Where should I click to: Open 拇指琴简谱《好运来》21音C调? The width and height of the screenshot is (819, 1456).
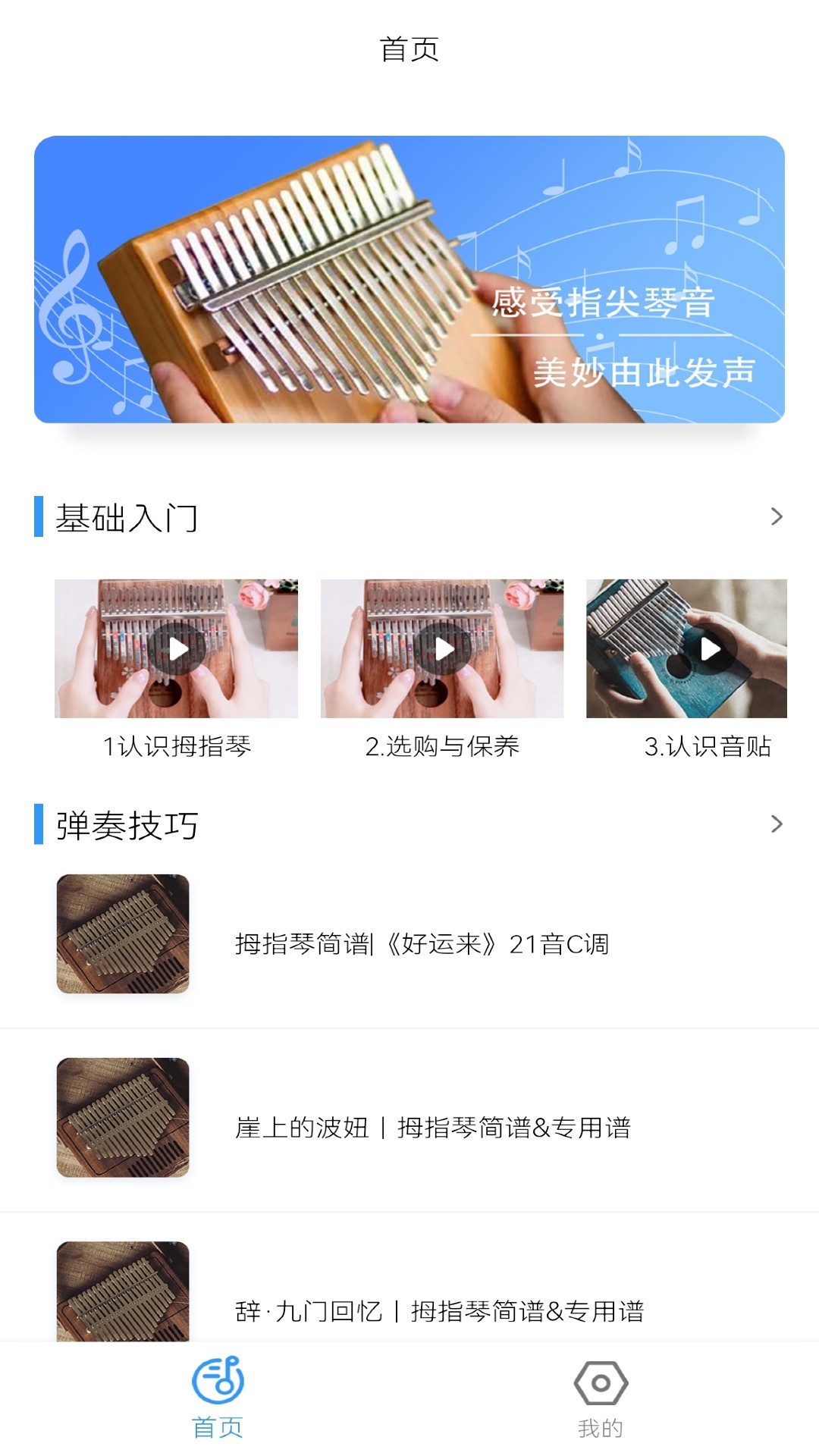click(x=422, y=944)
